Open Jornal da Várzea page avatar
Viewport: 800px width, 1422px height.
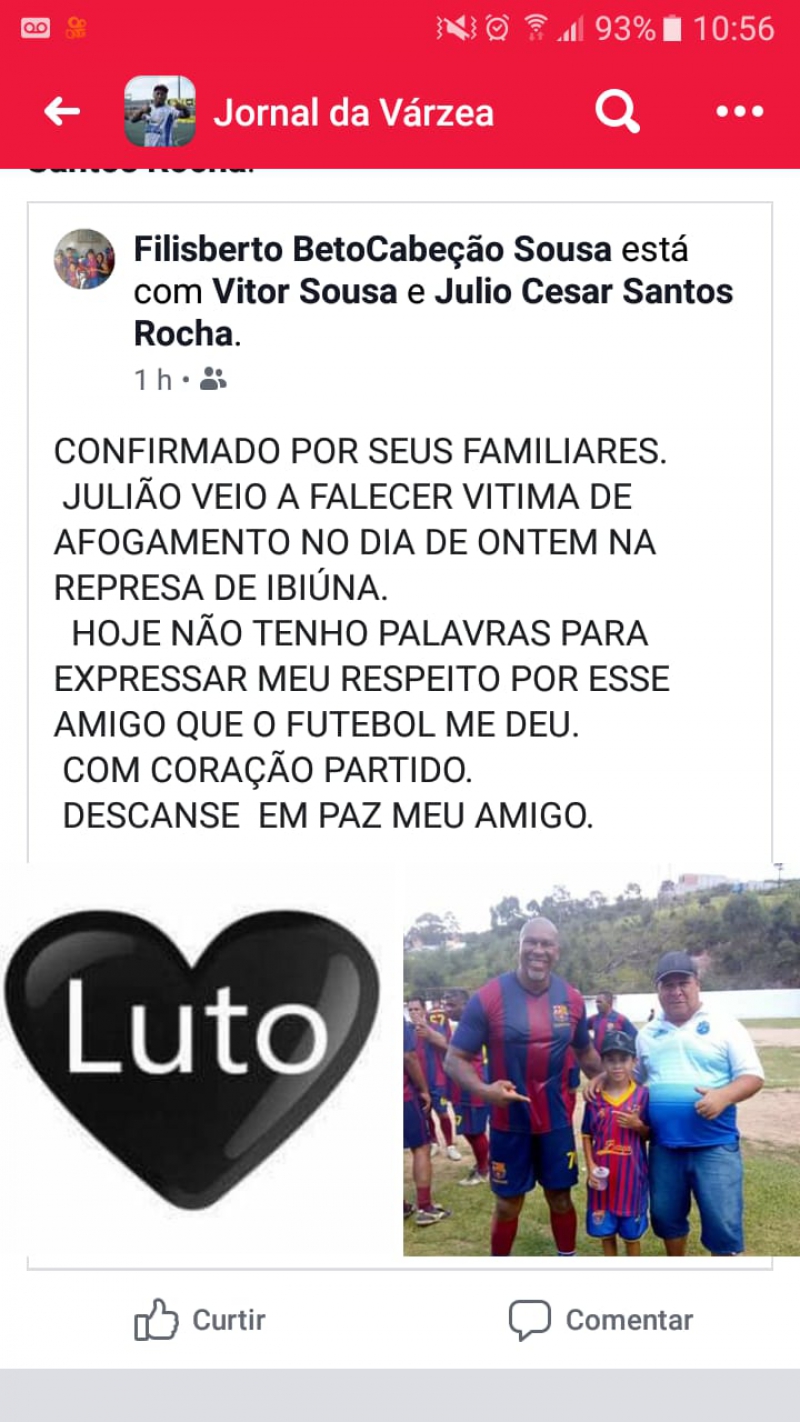coord(159,112)
